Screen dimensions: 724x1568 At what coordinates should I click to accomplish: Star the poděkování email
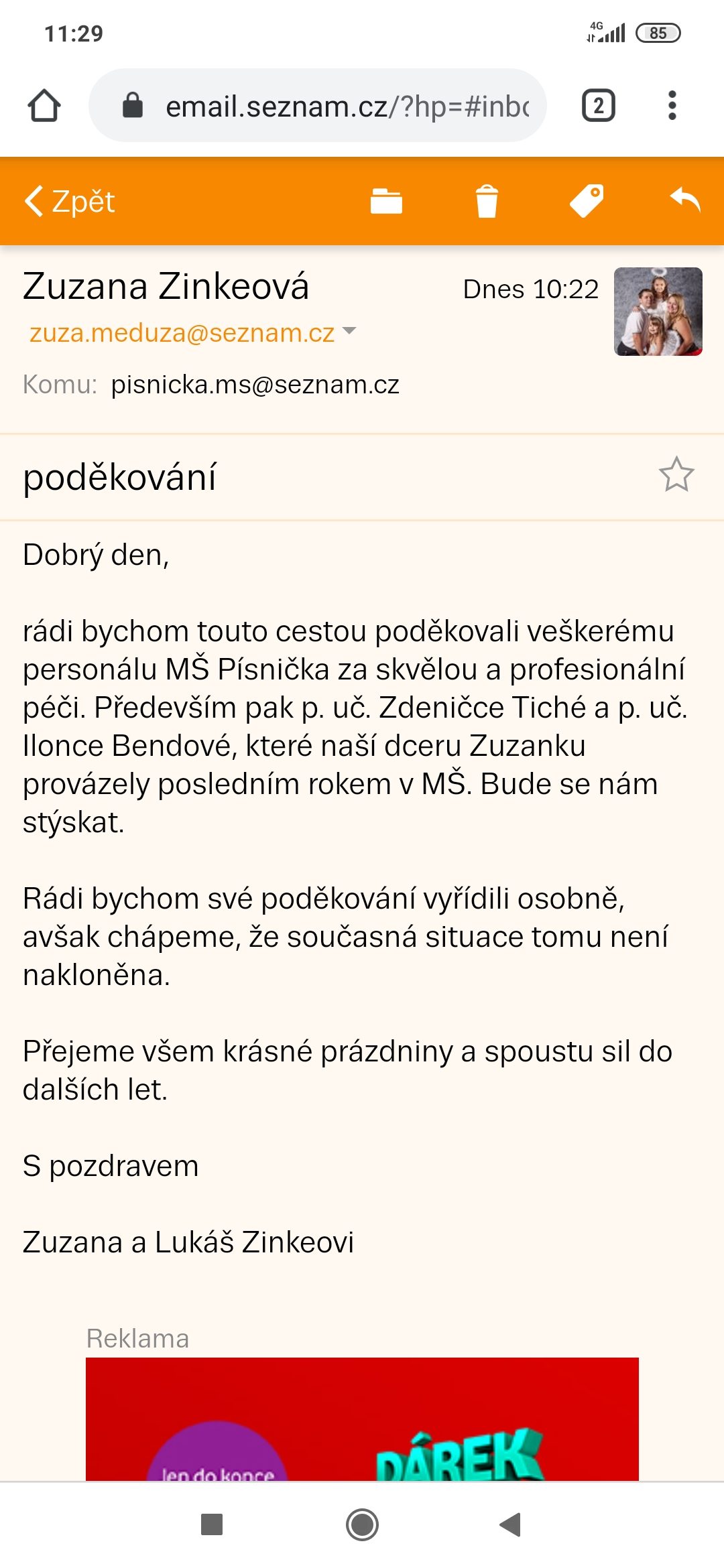pos(676,475)
